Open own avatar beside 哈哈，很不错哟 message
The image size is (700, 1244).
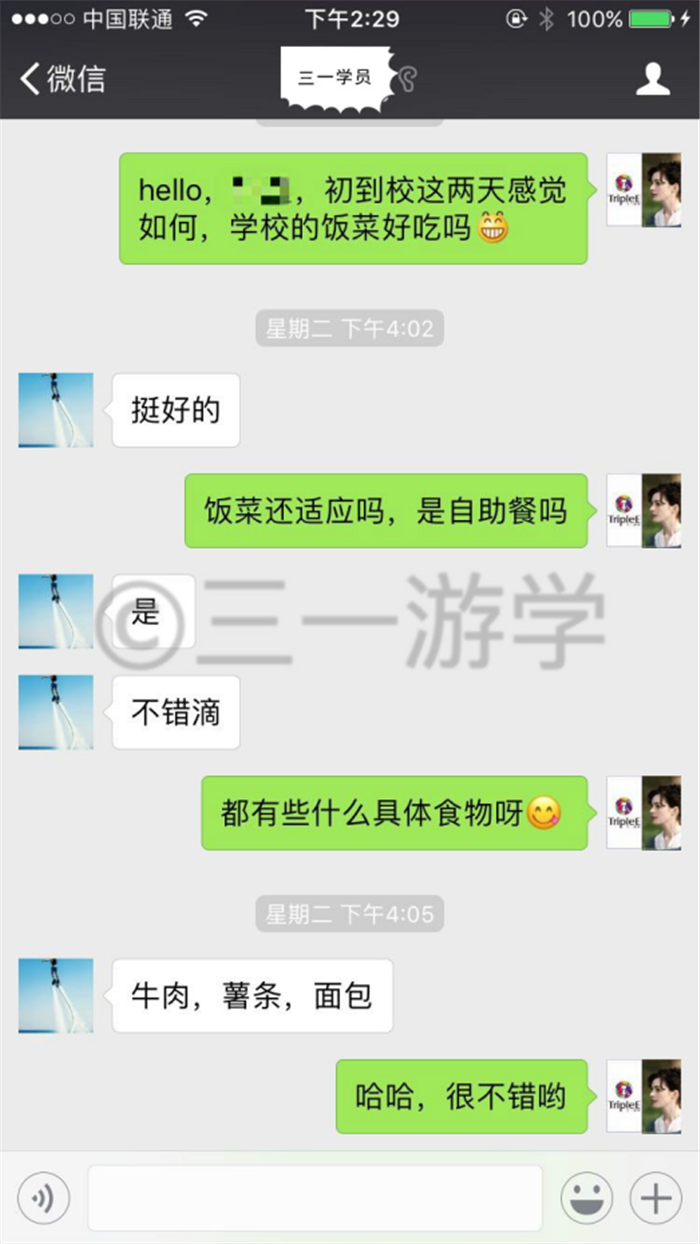point(644,1096)
